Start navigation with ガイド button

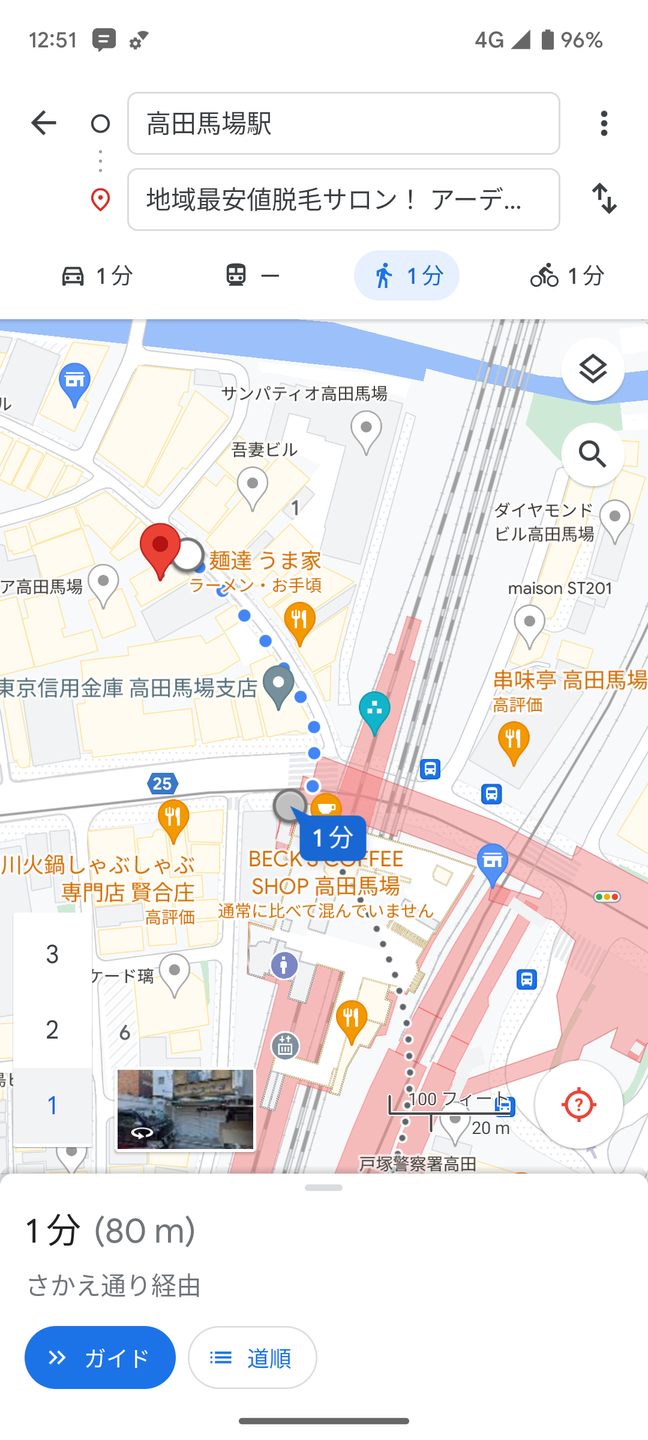tap(100, 1357)
